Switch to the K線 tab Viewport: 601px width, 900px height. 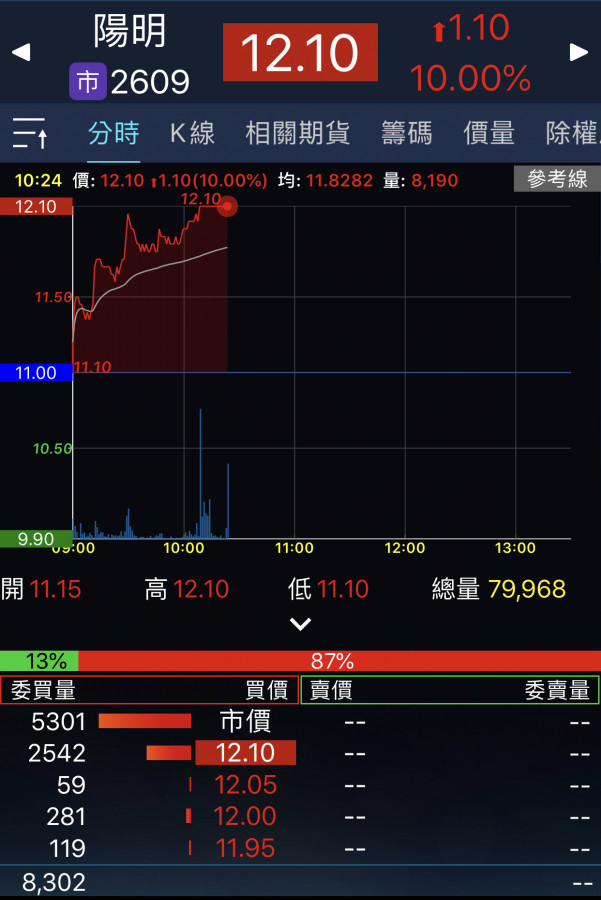click(192, 133)
